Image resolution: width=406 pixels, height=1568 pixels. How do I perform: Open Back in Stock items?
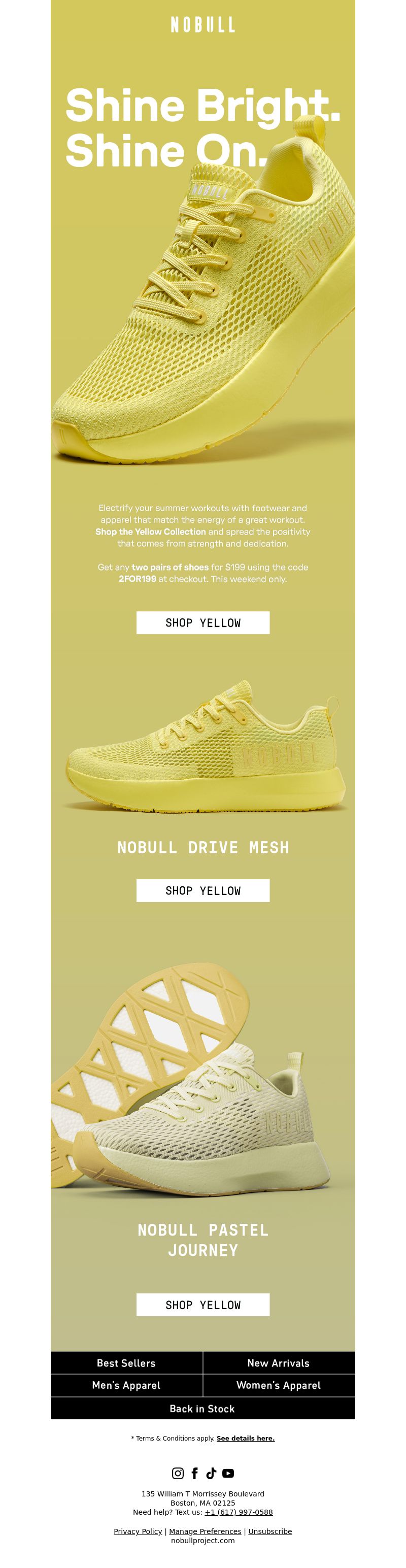tap(202, 1409)
